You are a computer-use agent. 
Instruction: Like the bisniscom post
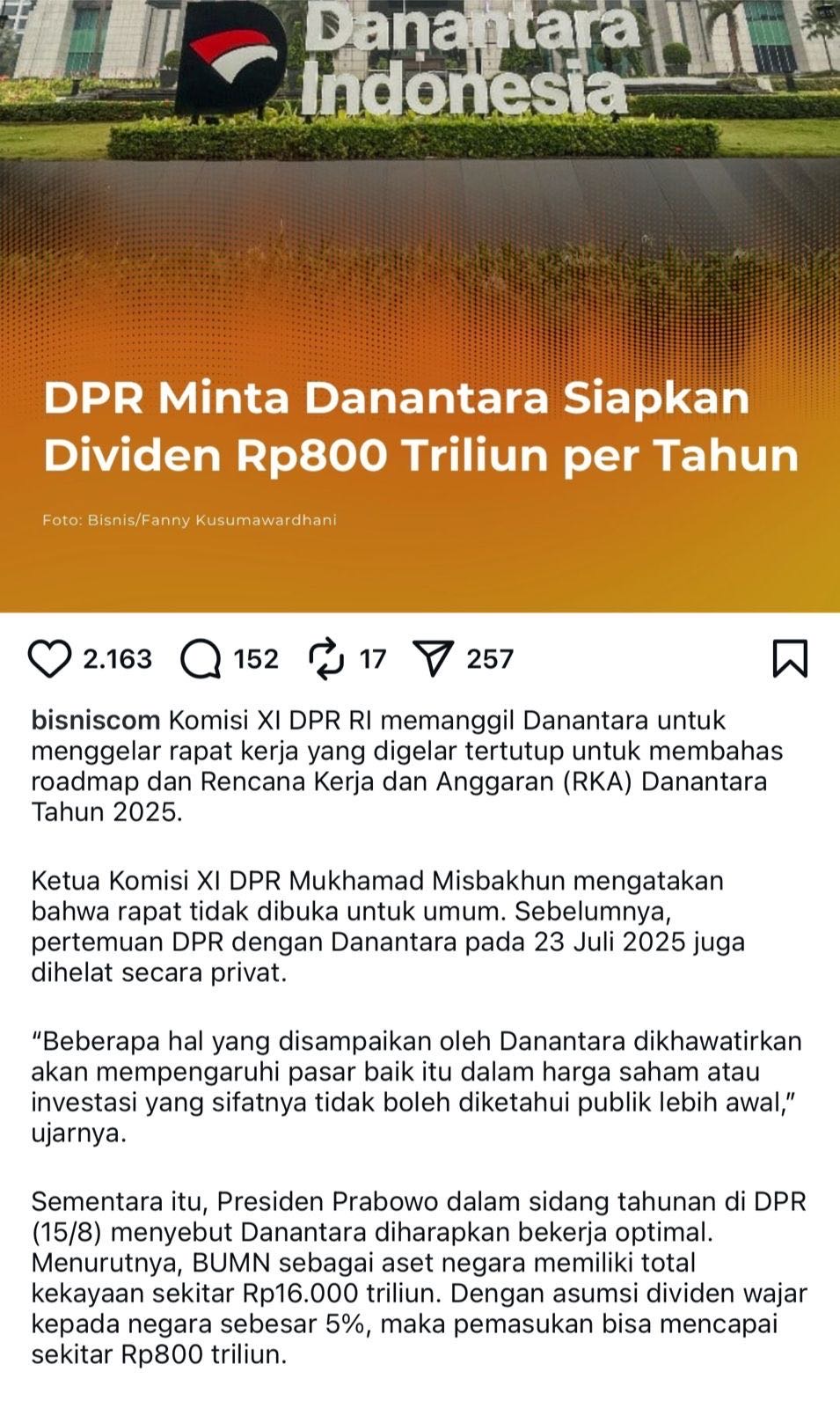[49, 659]
